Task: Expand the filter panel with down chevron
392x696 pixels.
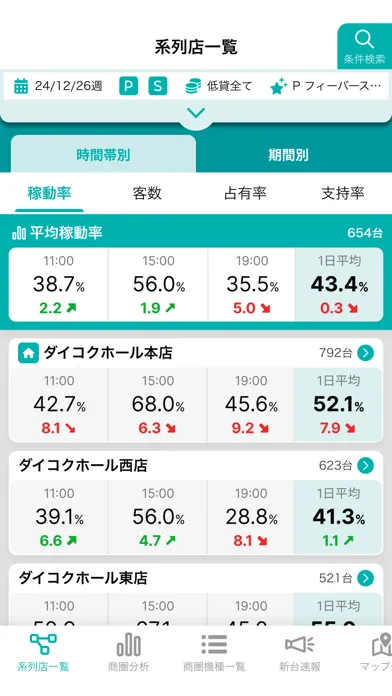Action: coord(196,113)
